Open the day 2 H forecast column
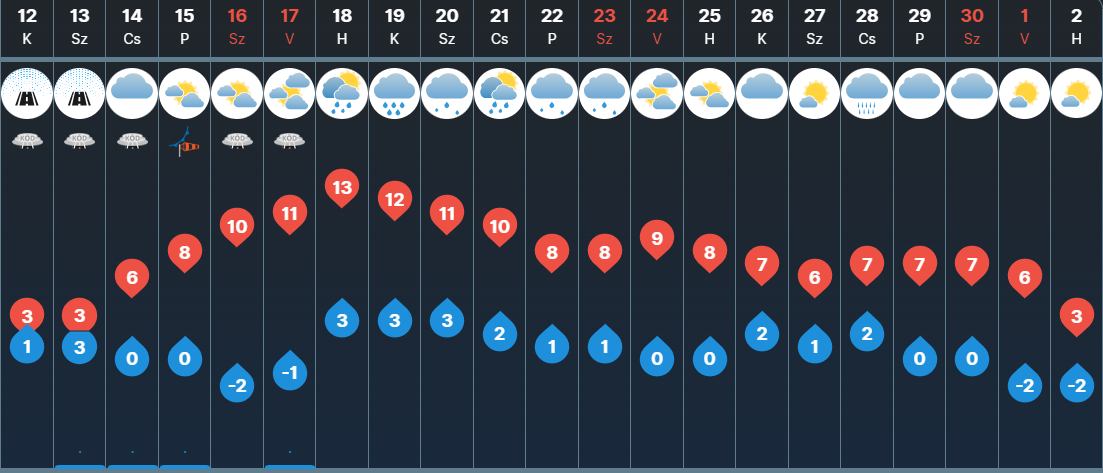This screenshot has height=473, width=1103. 1076,27
